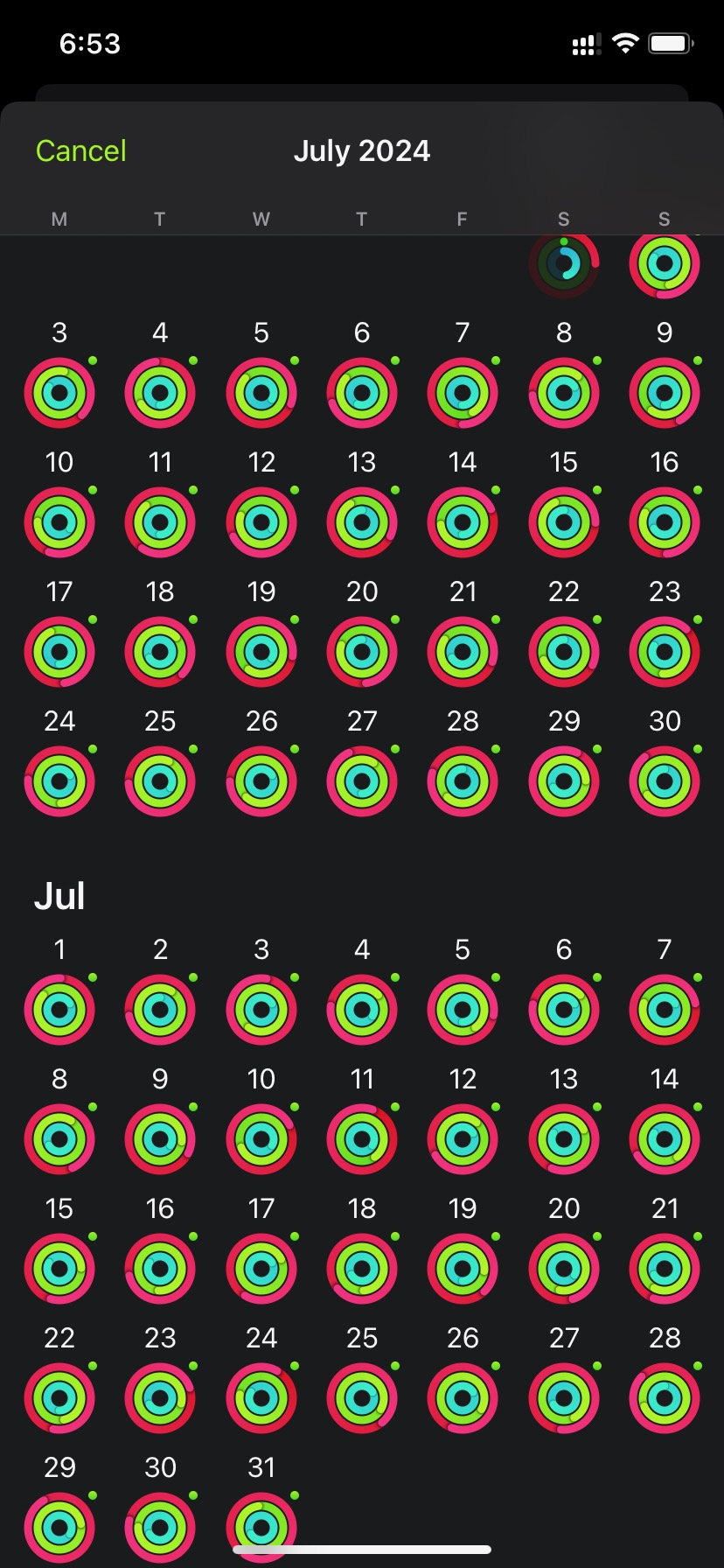
Task: Open activity details for July 29
Action: (x=59, y=1527)
